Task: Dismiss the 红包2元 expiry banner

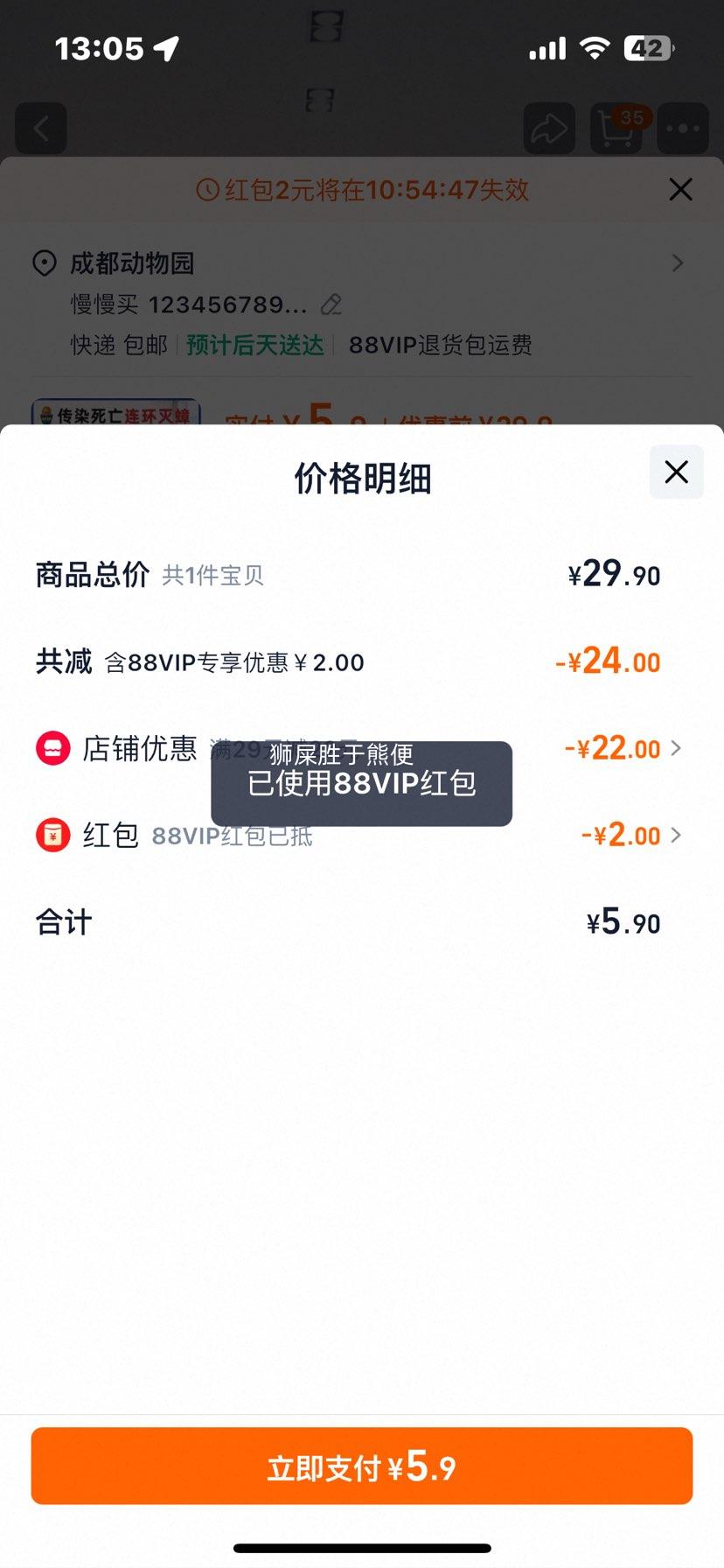Action: pos(680,190)
